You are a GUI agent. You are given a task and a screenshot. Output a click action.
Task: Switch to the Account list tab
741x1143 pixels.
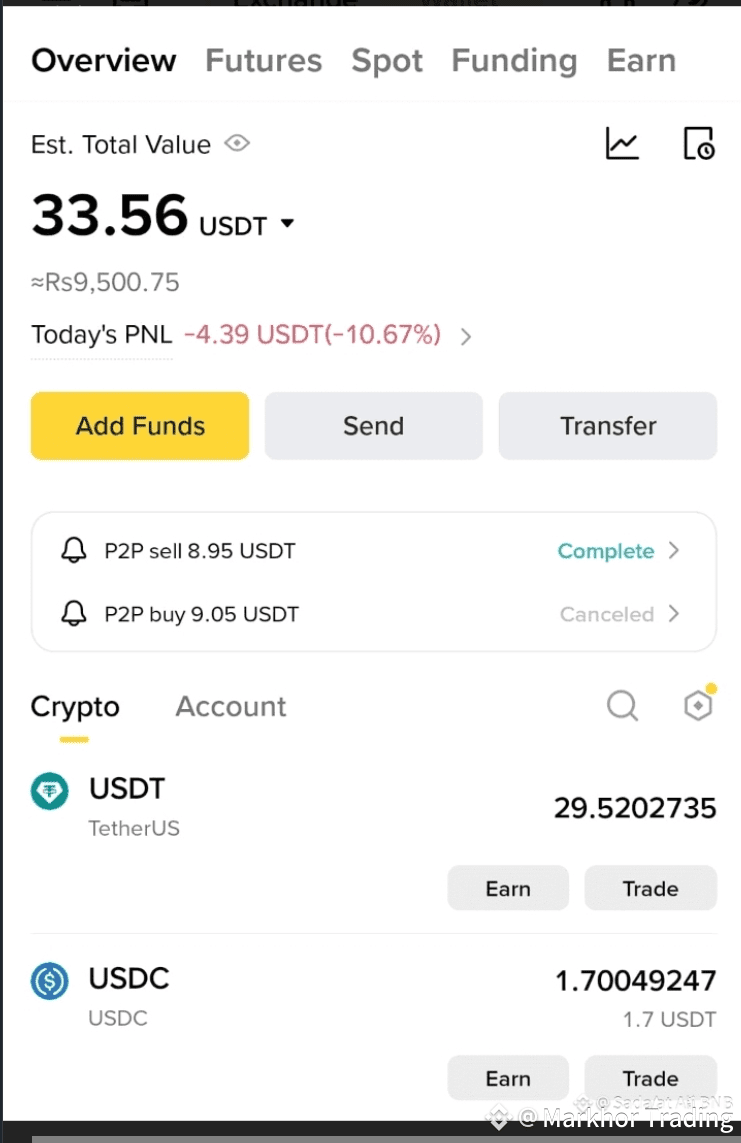[x=231, y=707]
